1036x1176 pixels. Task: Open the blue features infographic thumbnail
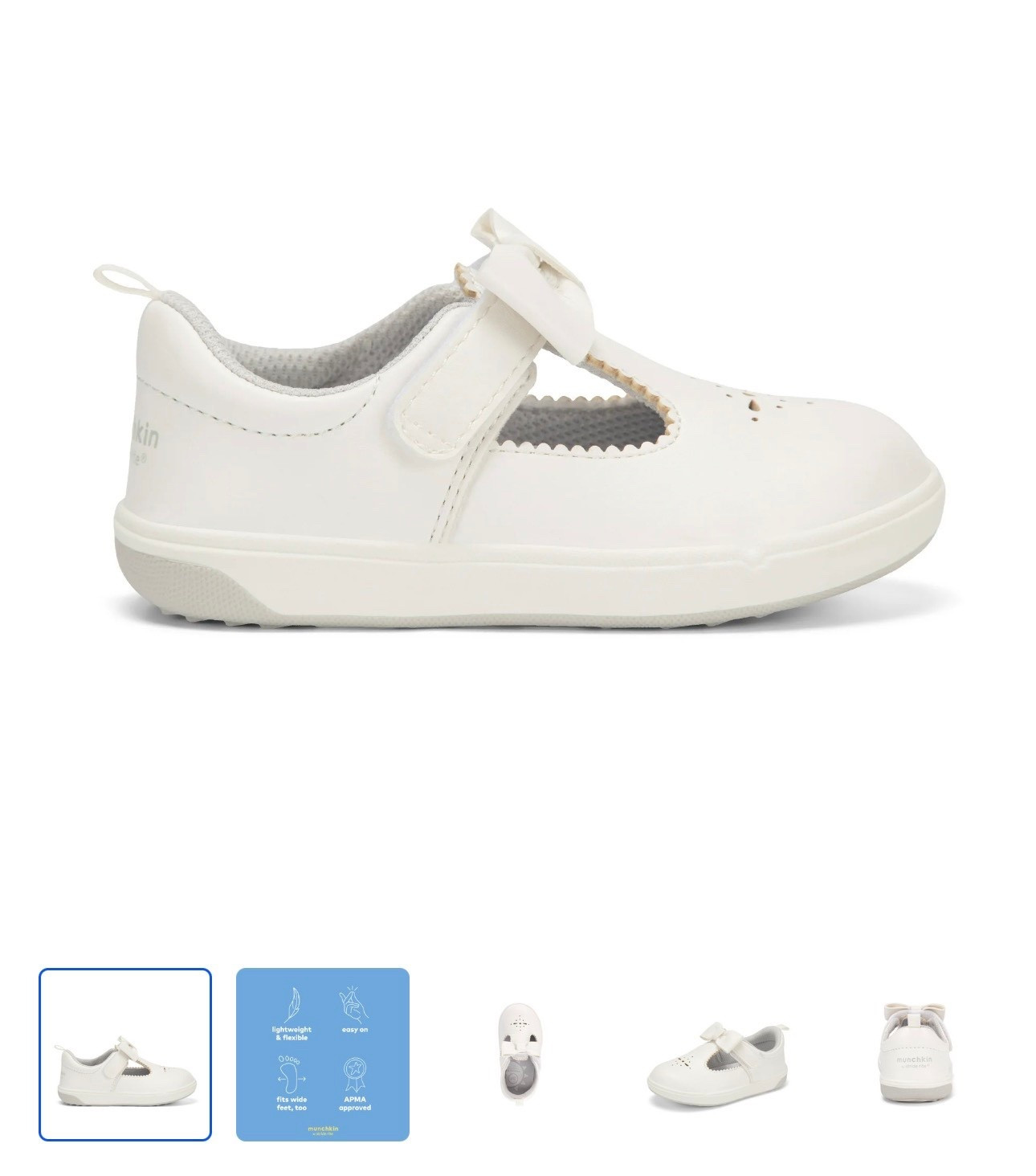(323, 1054)
